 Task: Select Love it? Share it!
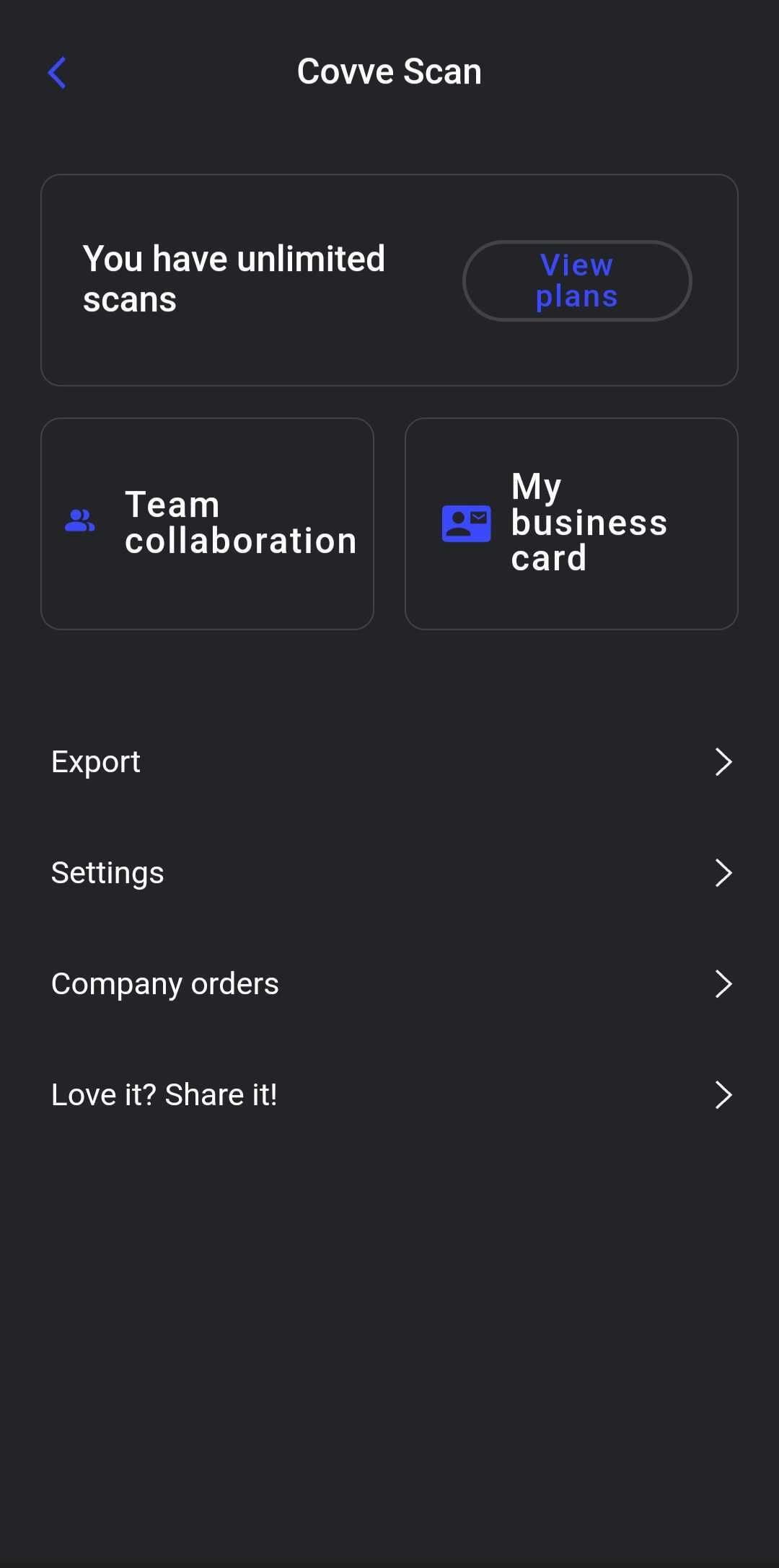click(x=389, y=1095)
